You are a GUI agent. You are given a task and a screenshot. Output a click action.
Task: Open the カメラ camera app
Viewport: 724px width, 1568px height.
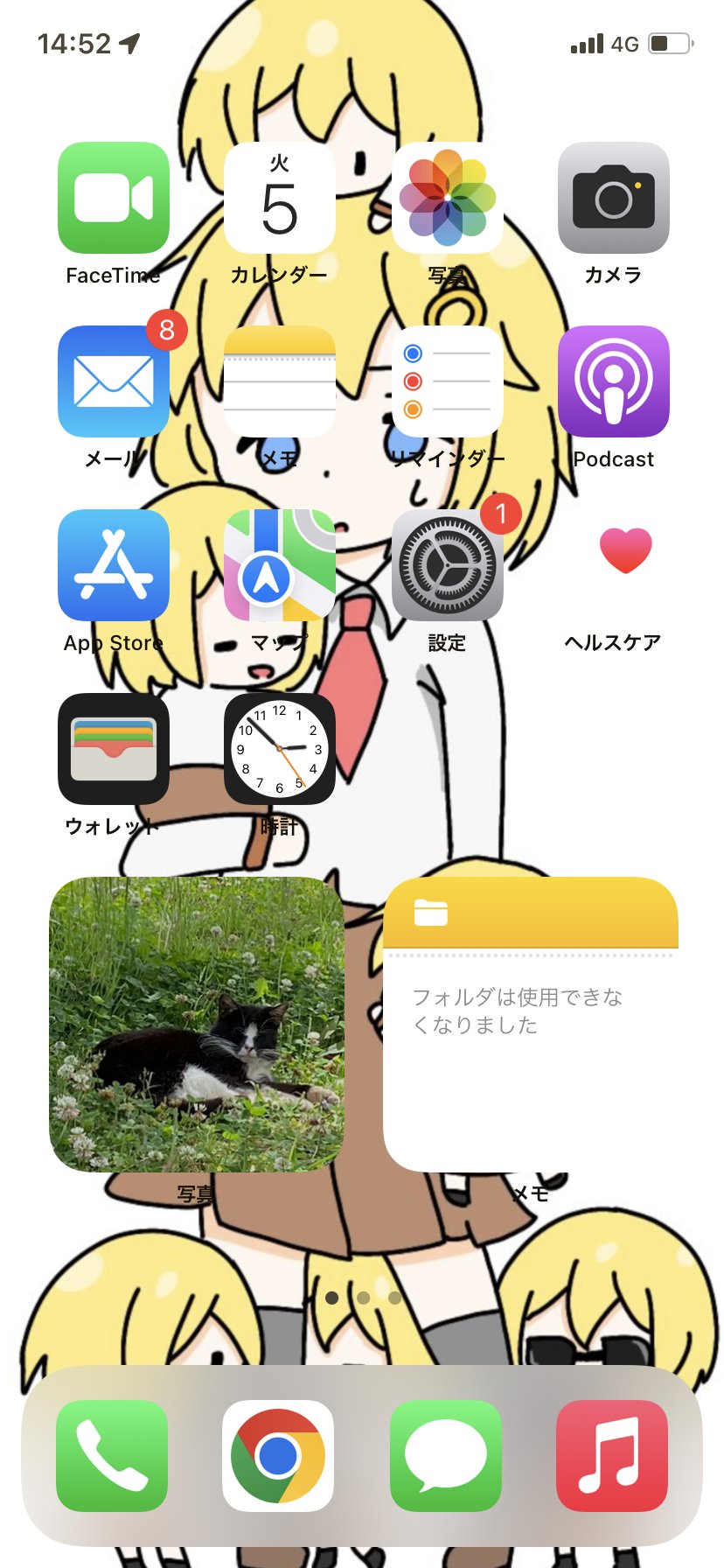pyautogui.click(x=613, y=198)
